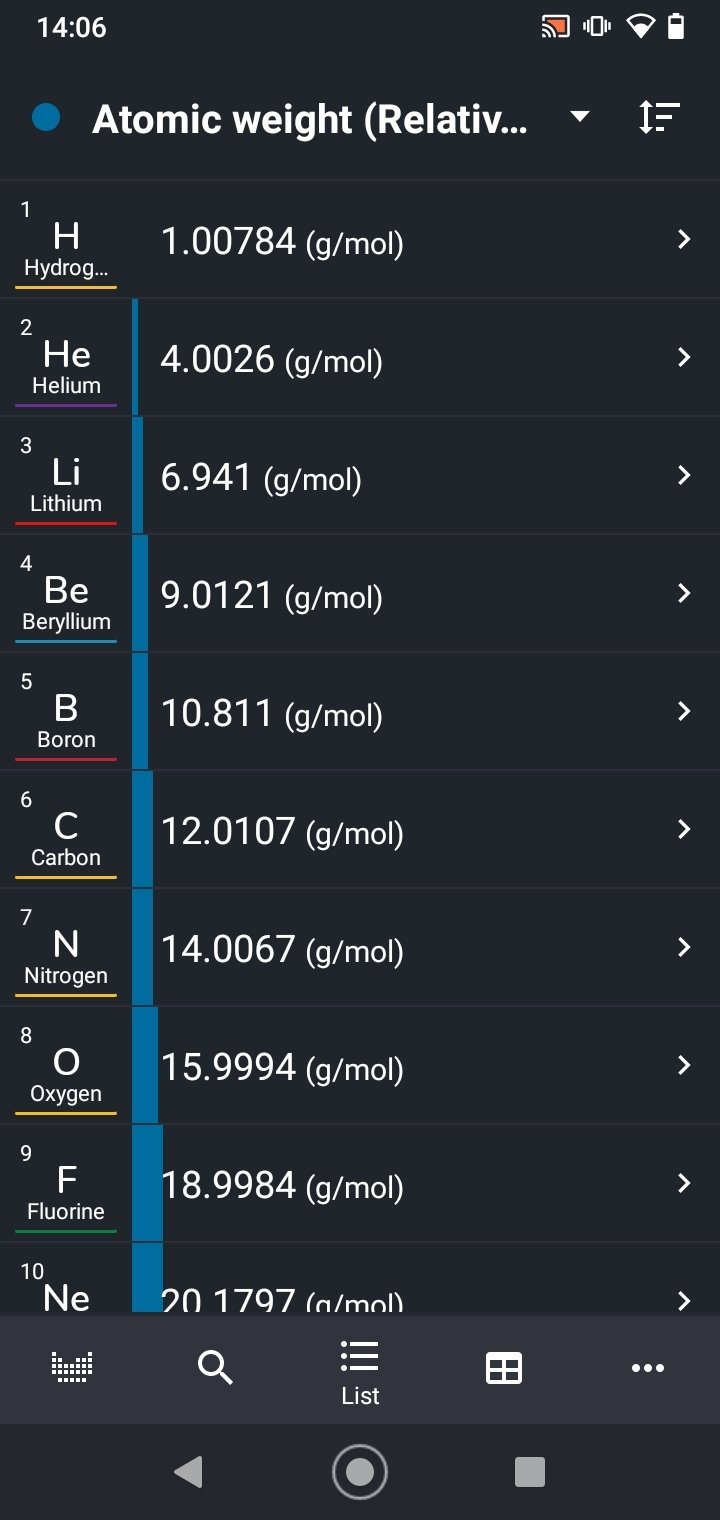This screenshot has height=1520, width=720.
Task: Switch to the periodic table tab
Action: (72, 1368)
